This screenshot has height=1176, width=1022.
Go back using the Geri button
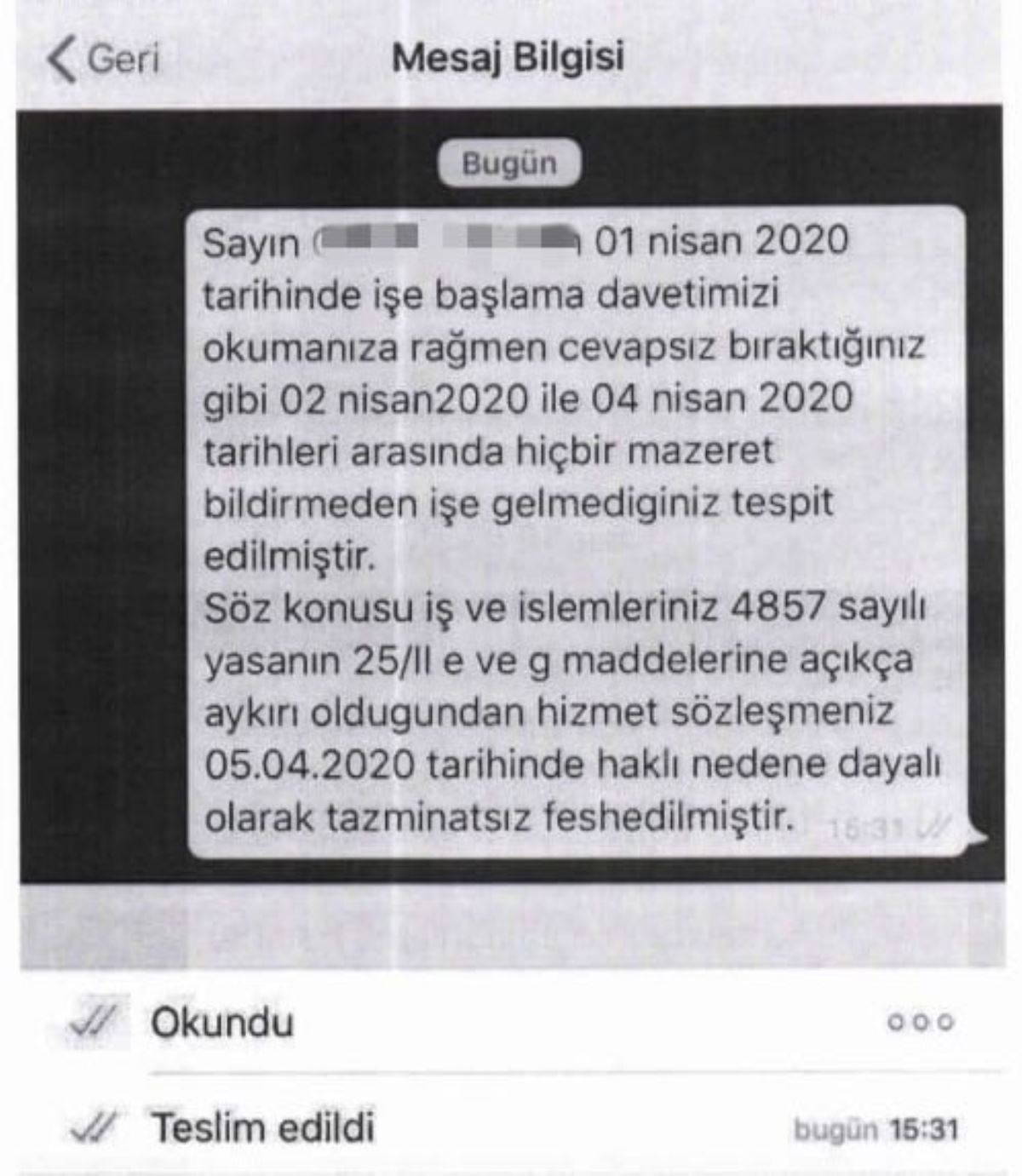click(x=104, y=59)
